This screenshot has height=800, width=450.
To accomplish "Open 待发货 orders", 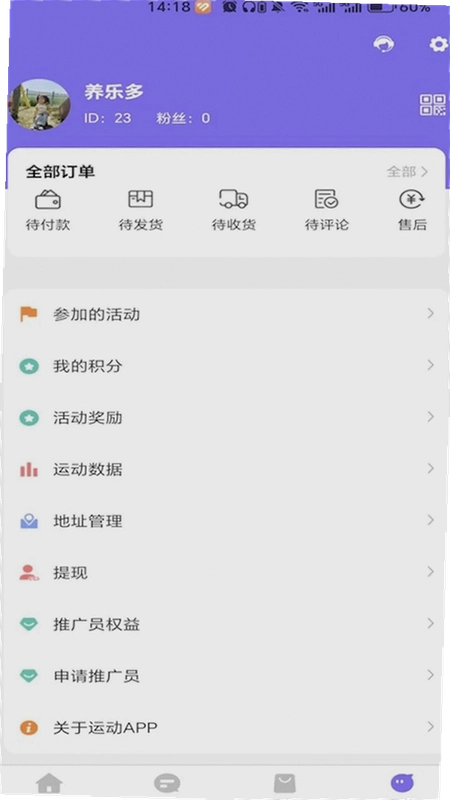I will [141, 210].
